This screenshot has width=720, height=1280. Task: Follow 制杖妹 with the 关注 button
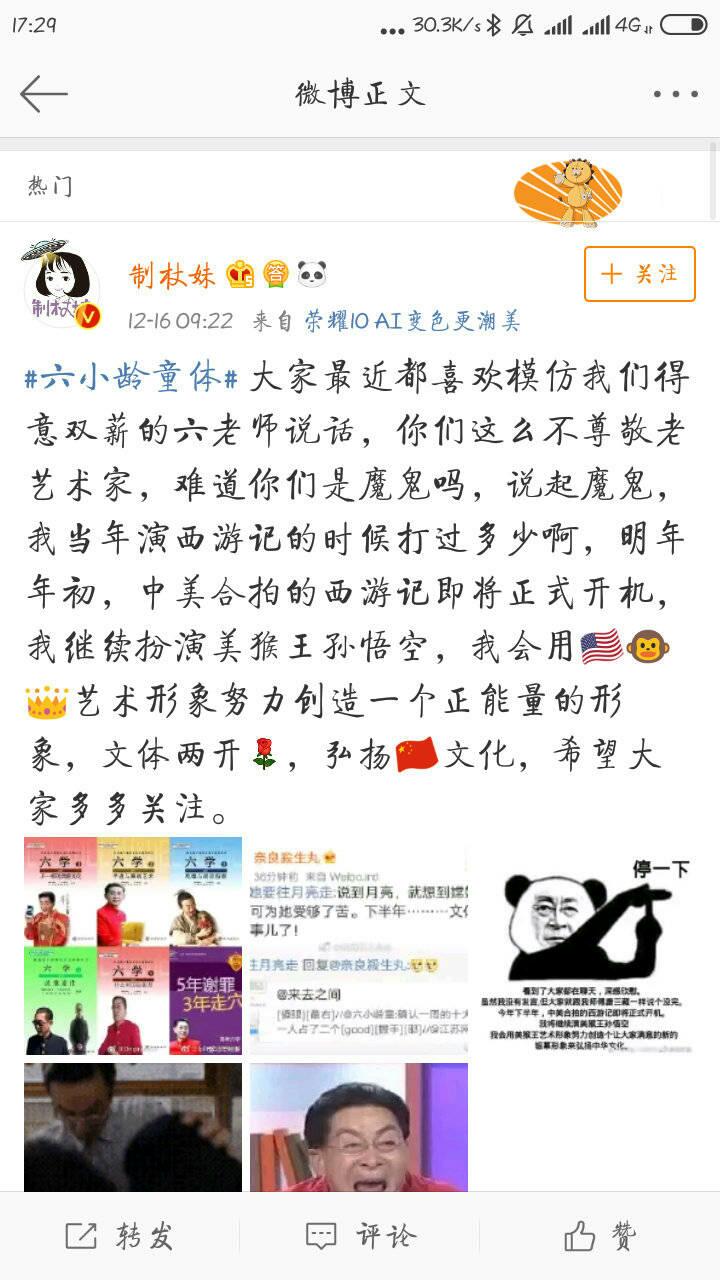point(640,274)
